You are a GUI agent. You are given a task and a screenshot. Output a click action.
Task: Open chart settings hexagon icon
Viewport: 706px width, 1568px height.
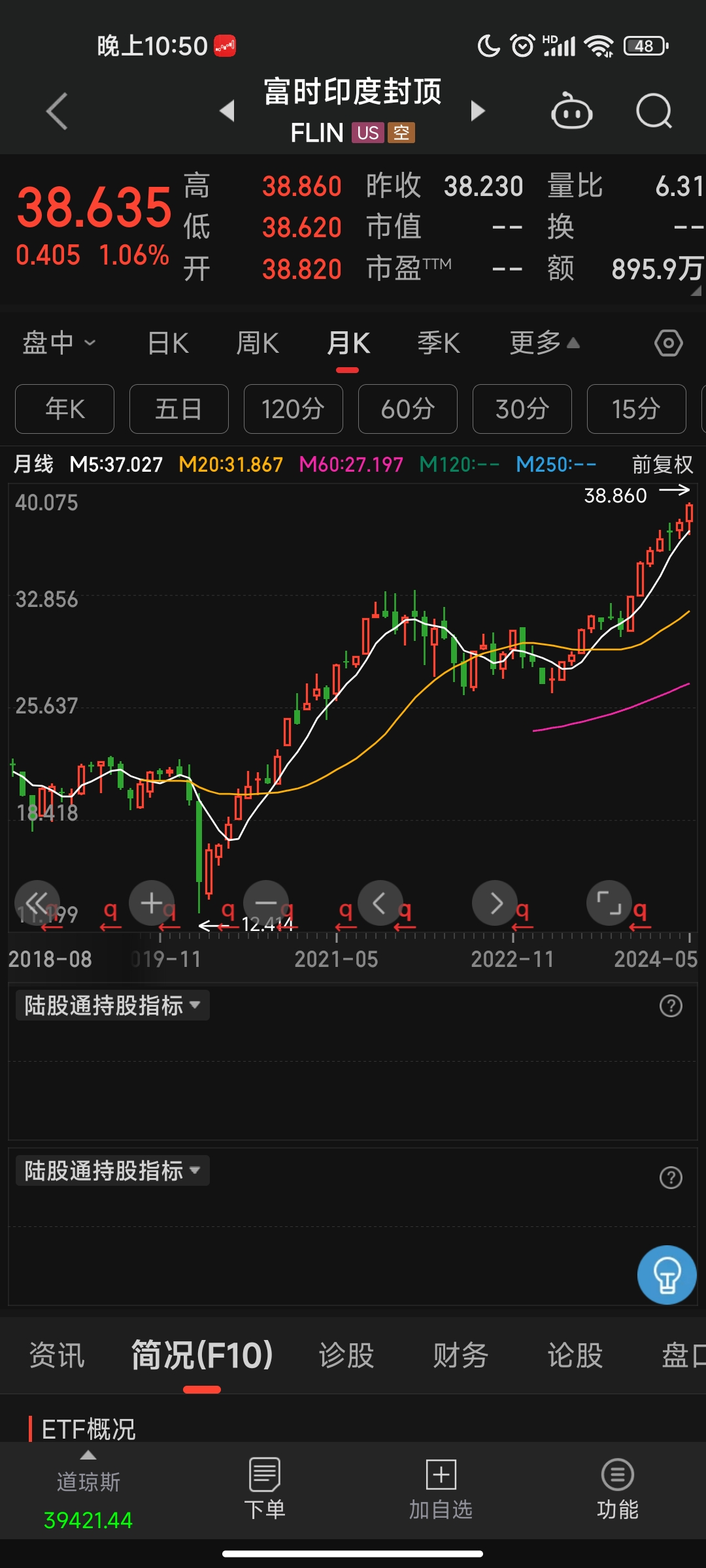pyautogui.click(x=668, y=343)
